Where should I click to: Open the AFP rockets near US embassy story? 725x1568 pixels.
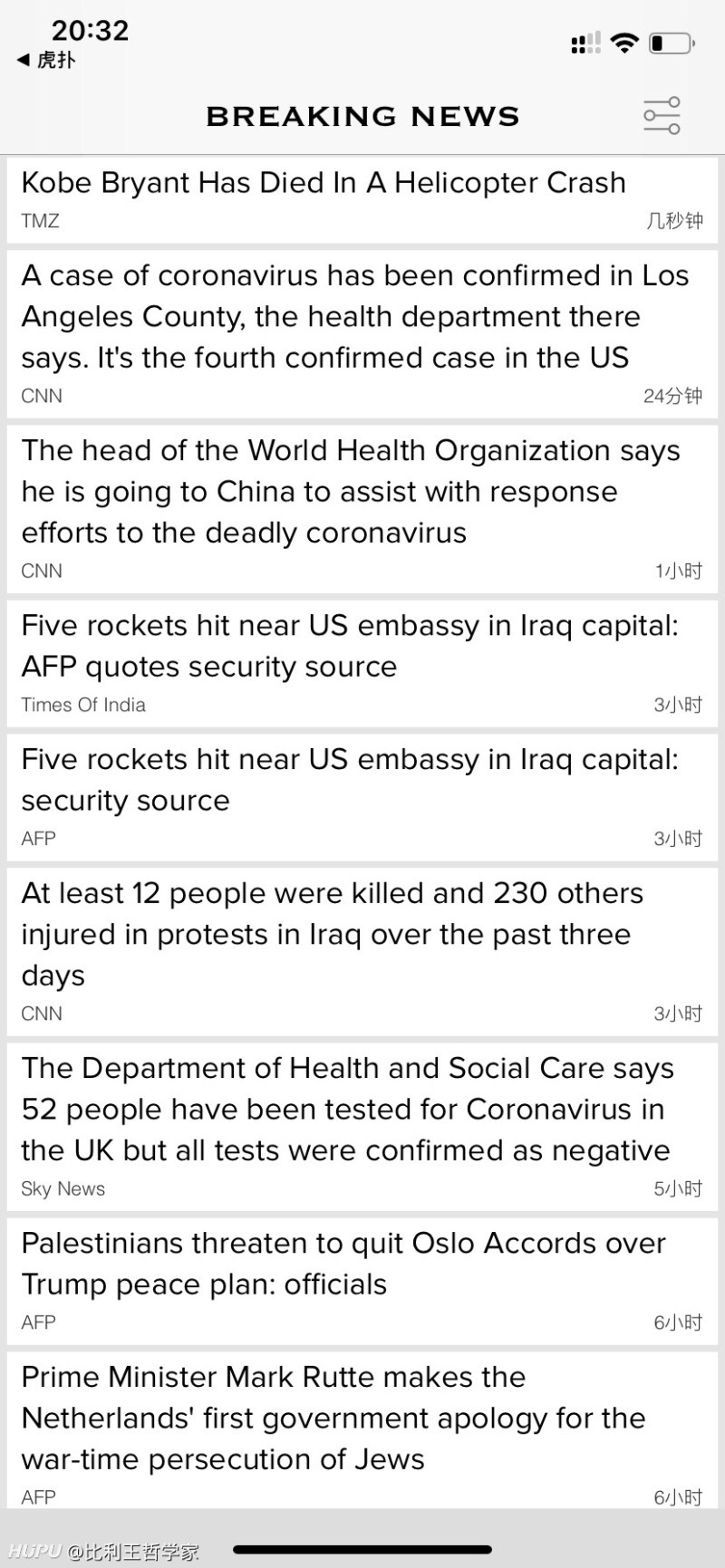coord(362,797)
